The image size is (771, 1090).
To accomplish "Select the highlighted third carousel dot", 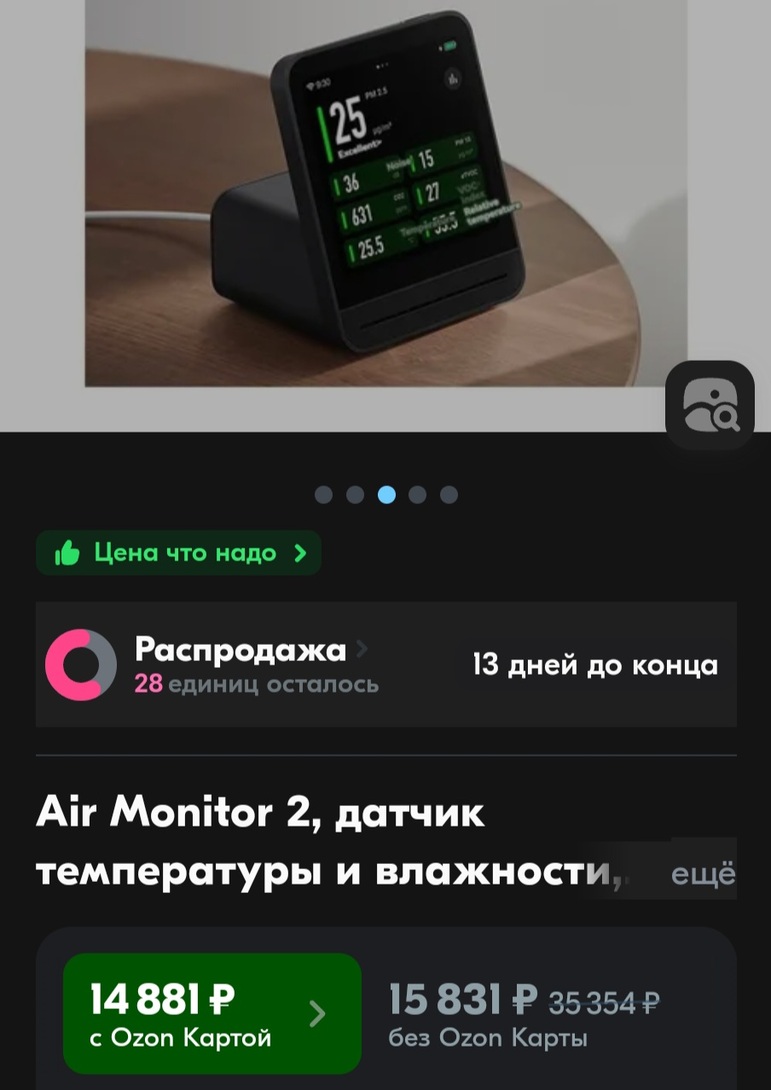I will 385,494.
